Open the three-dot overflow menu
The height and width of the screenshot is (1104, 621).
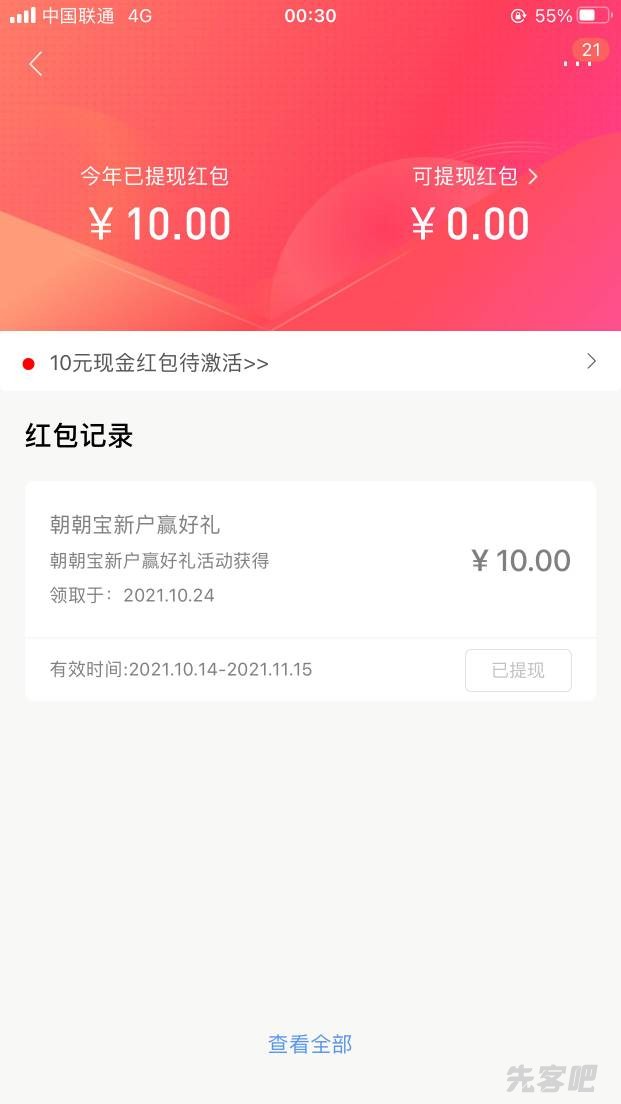576,64
